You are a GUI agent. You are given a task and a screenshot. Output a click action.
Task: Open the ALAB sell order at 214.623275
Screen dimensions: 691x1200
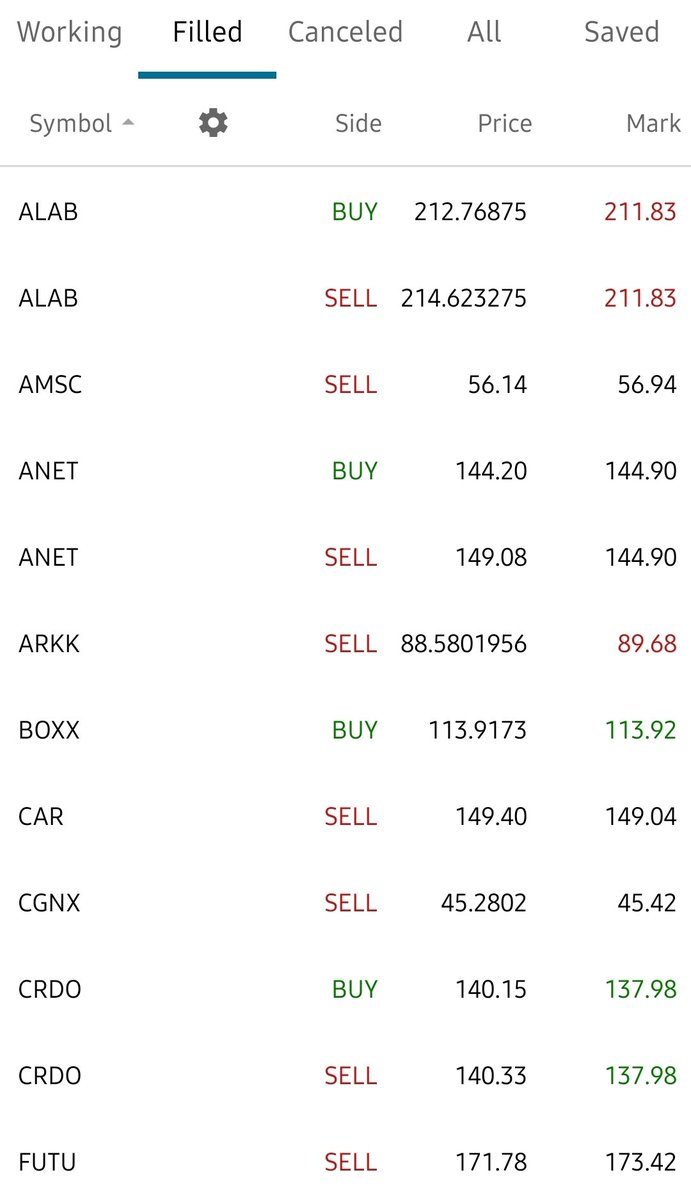345,298
